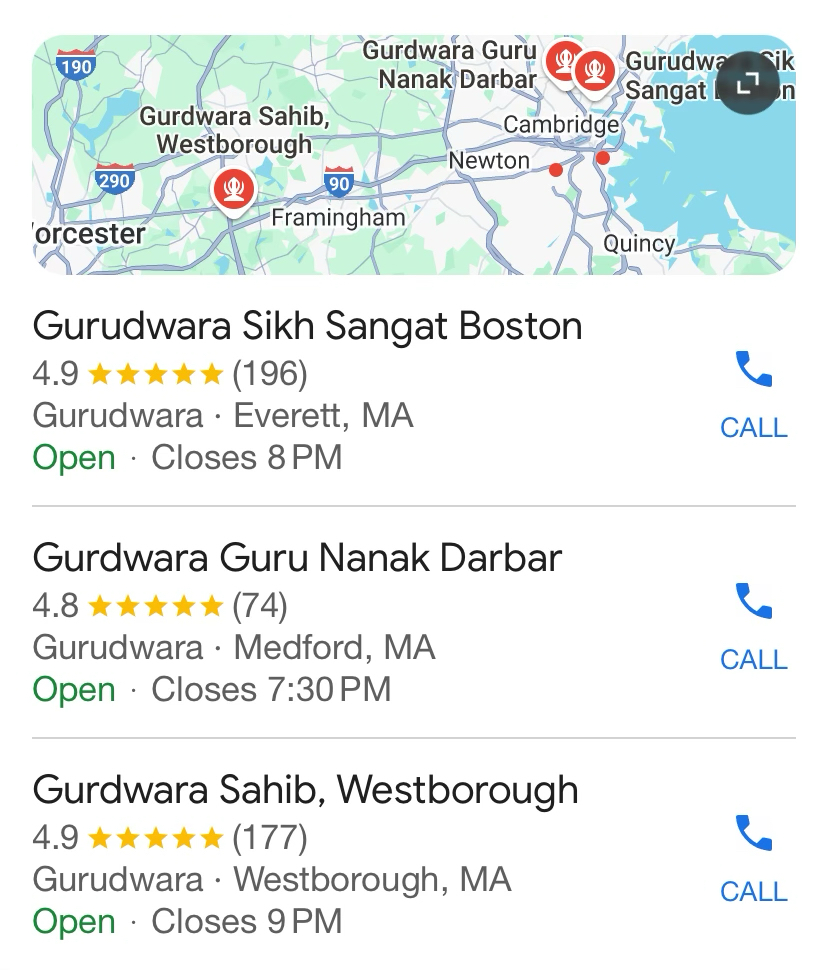The height and width of the screenshot is (970, 828).
Task: Select the Gurudwara Sikh Sangat map pin
Action: pos(597,69)
